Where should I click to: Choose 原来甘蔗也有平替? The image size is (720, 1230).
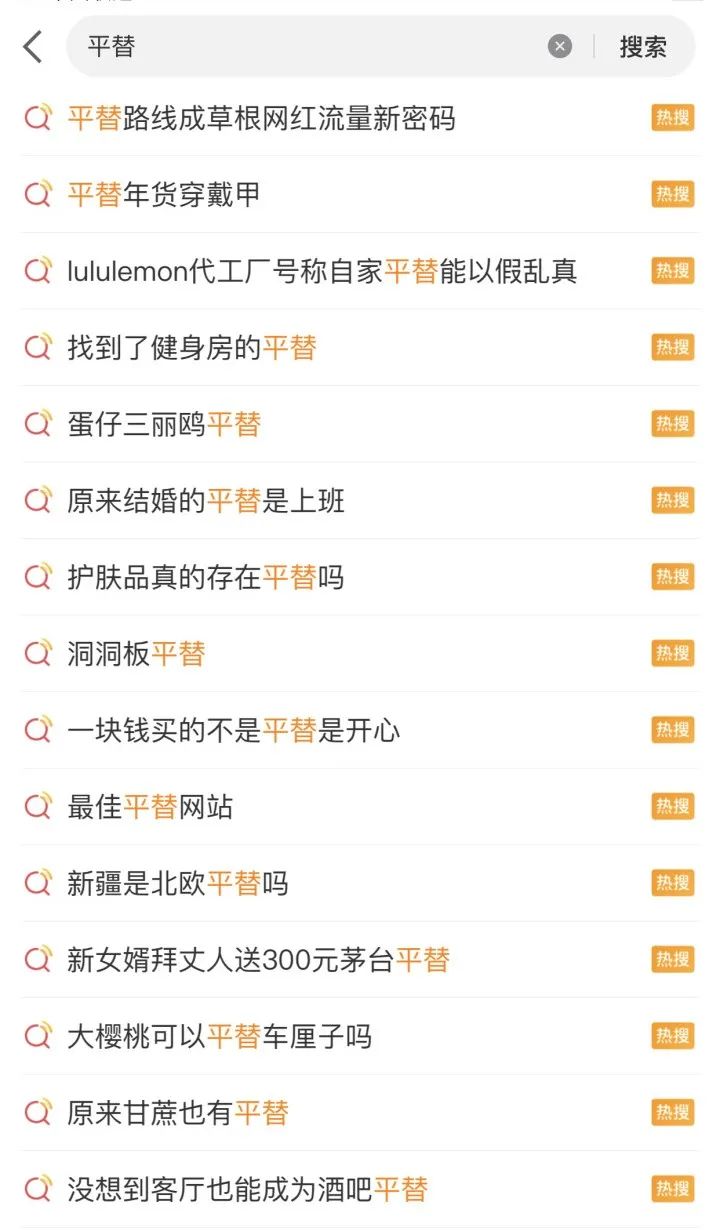point(178,1112)
